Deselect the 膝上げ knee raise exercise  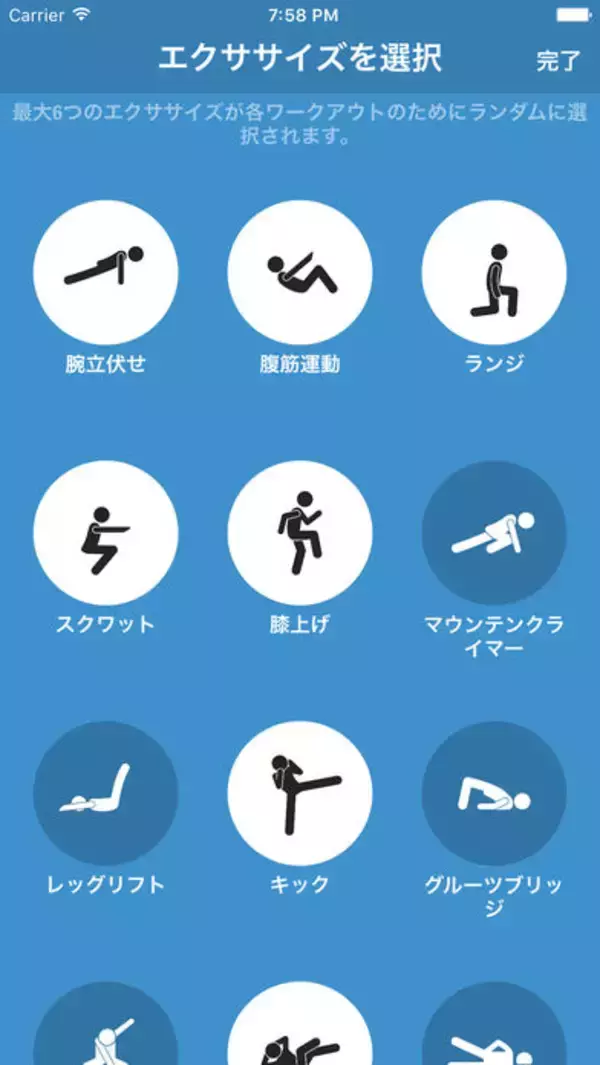coord(299,533)
